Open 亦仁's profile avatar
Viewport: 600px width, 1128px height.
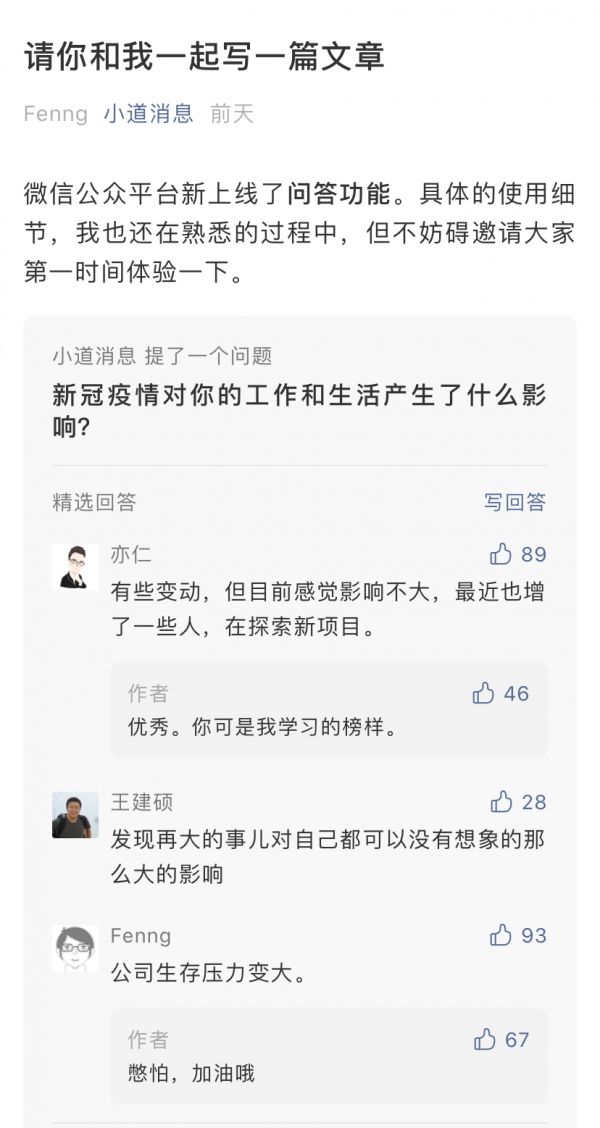tap(75, 568)
